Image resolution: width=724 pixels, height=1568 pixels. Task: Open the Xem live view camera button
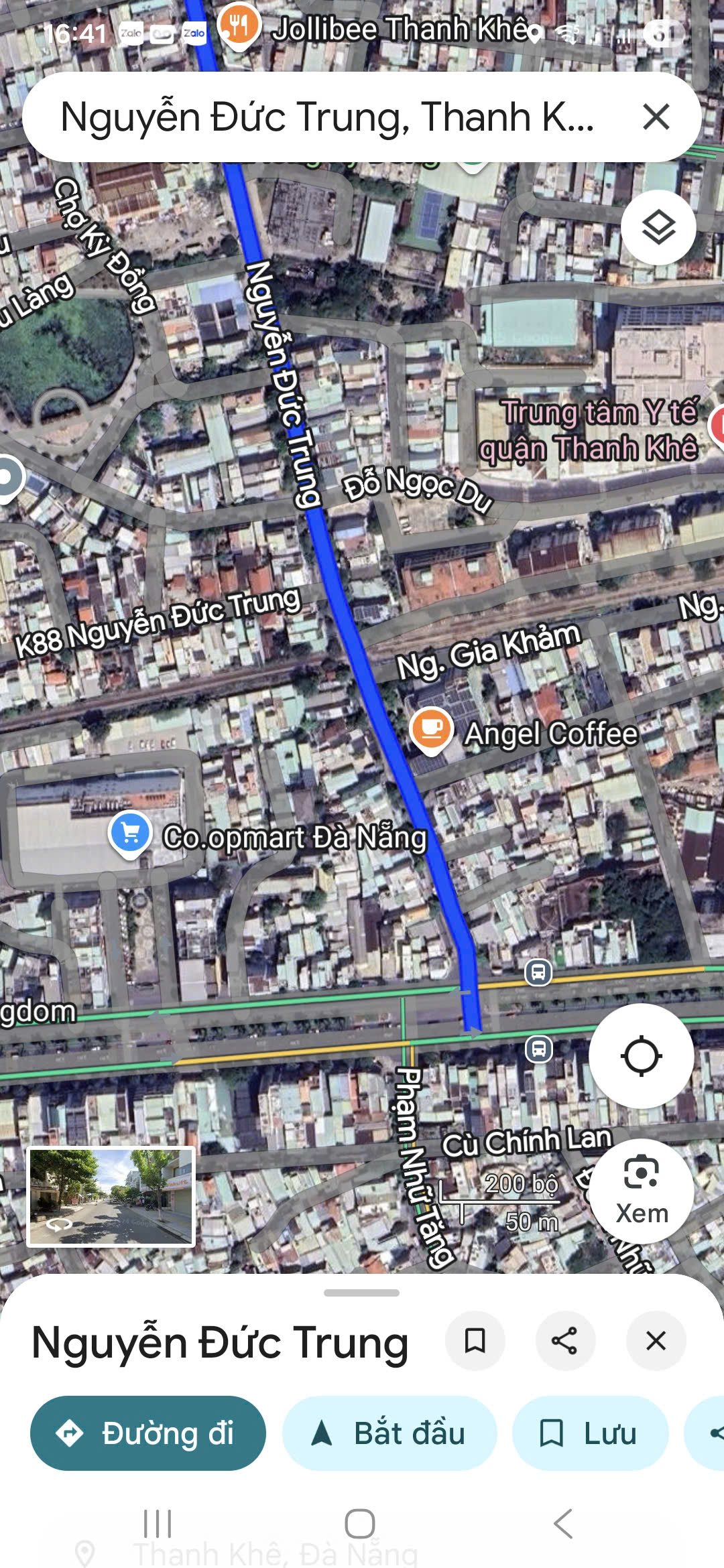(642, 1191)
